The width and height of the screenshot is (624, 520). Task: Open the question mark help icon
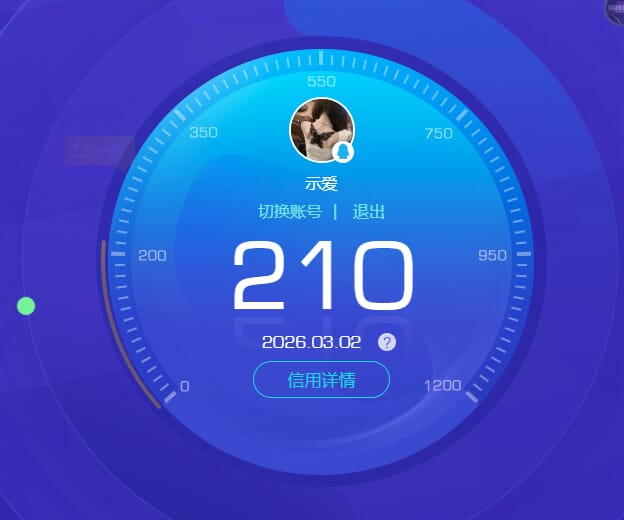pos(387,342)
